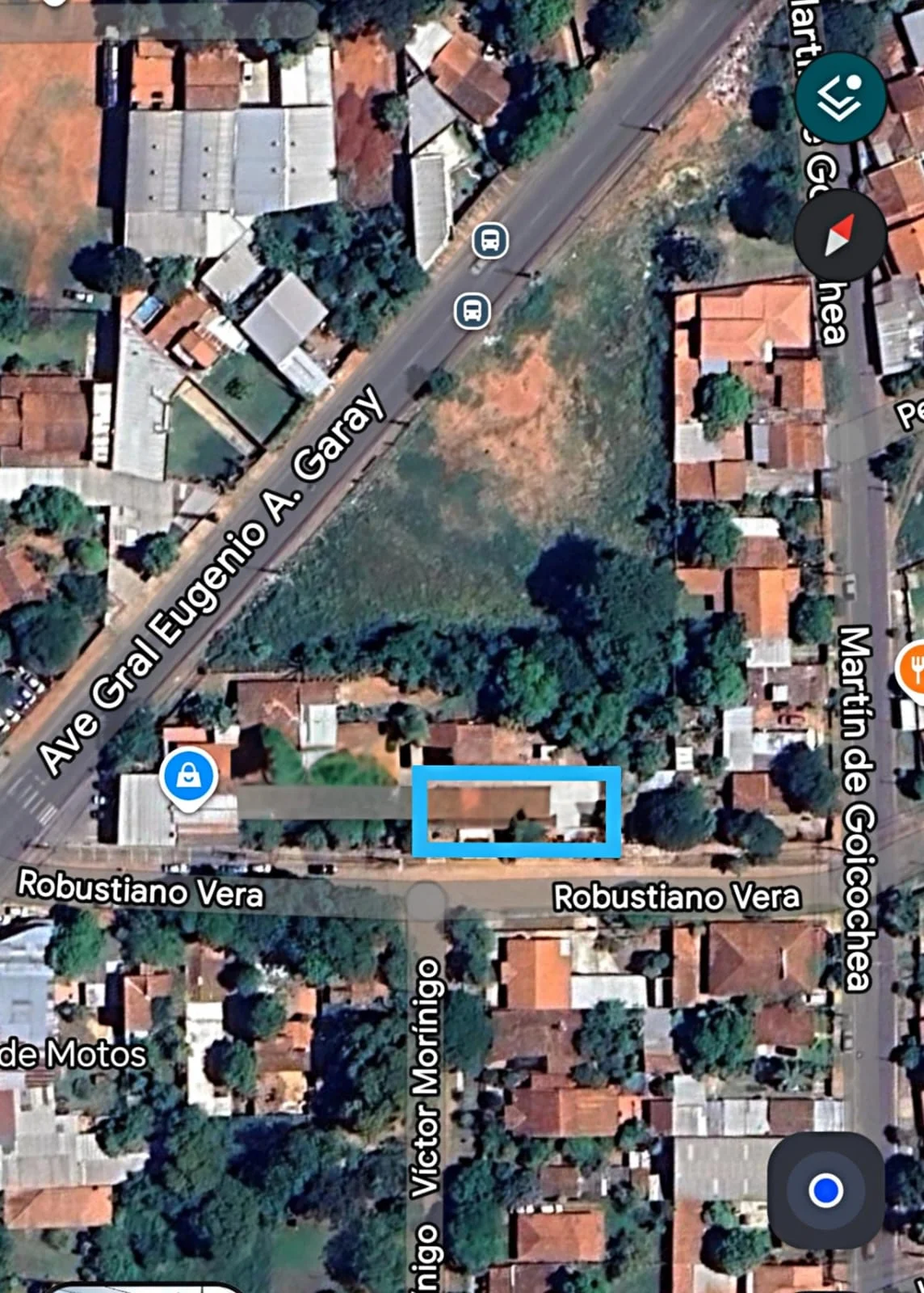Tap the compass to reorient the map
The image size is (924, 1293).
[x=840, y=235]
